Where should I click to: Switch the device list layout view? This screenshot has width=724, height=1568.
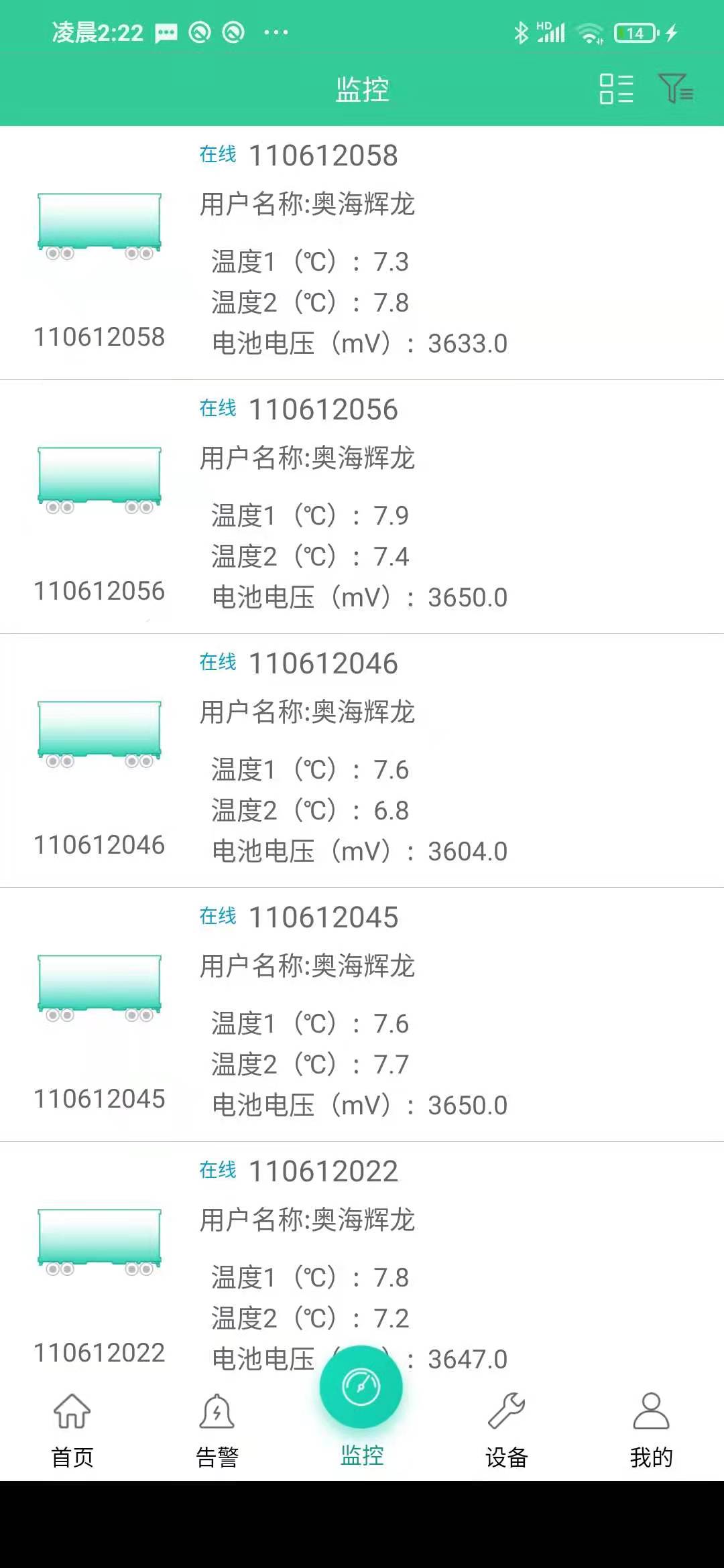tap(615, 89)
